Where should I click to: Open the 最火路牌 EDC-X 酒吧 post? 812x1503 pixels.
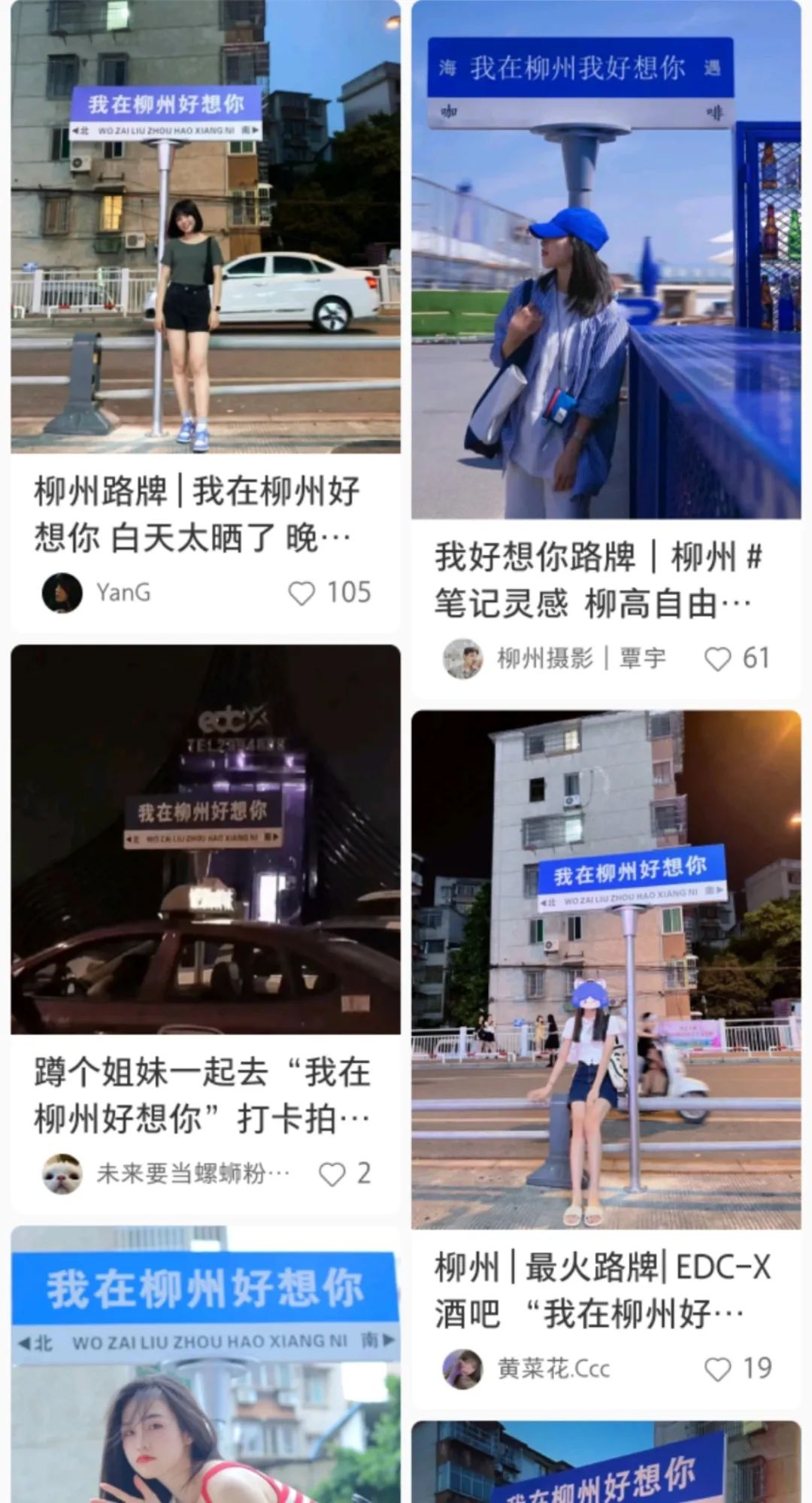[605, 970]
